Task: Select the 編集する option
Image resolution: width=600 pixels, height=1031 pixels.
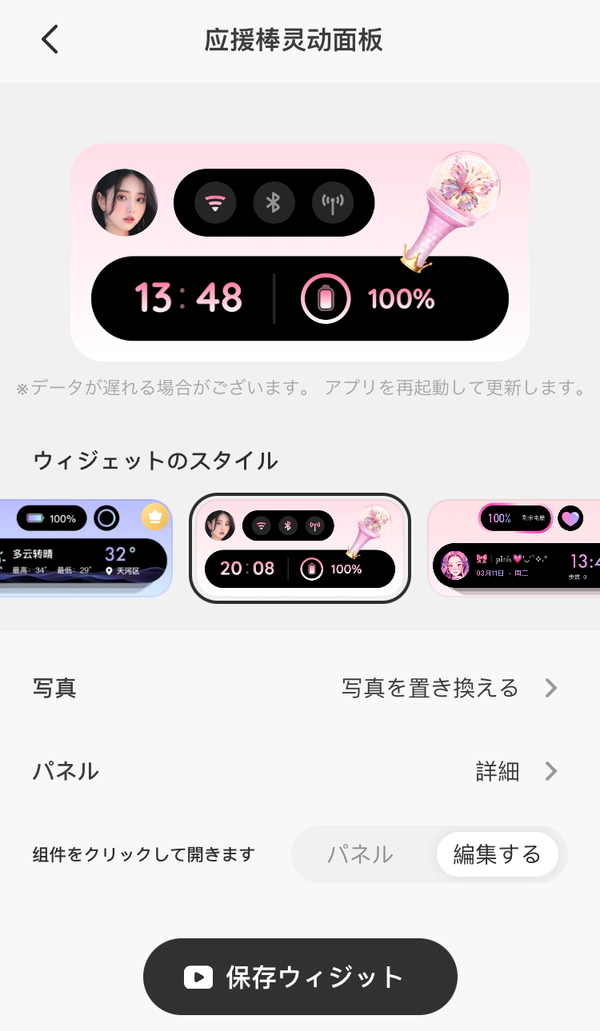Action: [497, 854]
